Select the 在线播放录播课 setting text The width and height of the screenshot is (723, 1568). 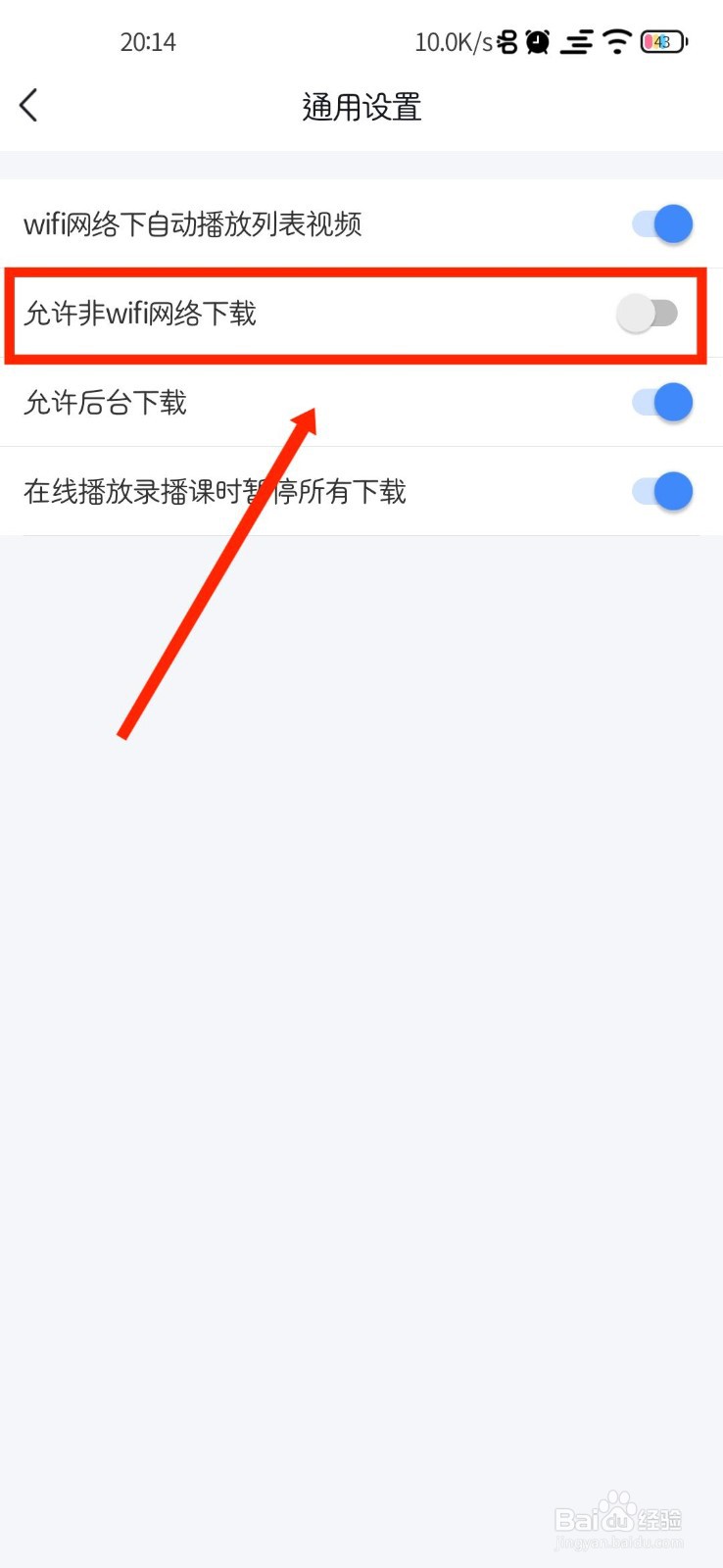pos(216,492)
